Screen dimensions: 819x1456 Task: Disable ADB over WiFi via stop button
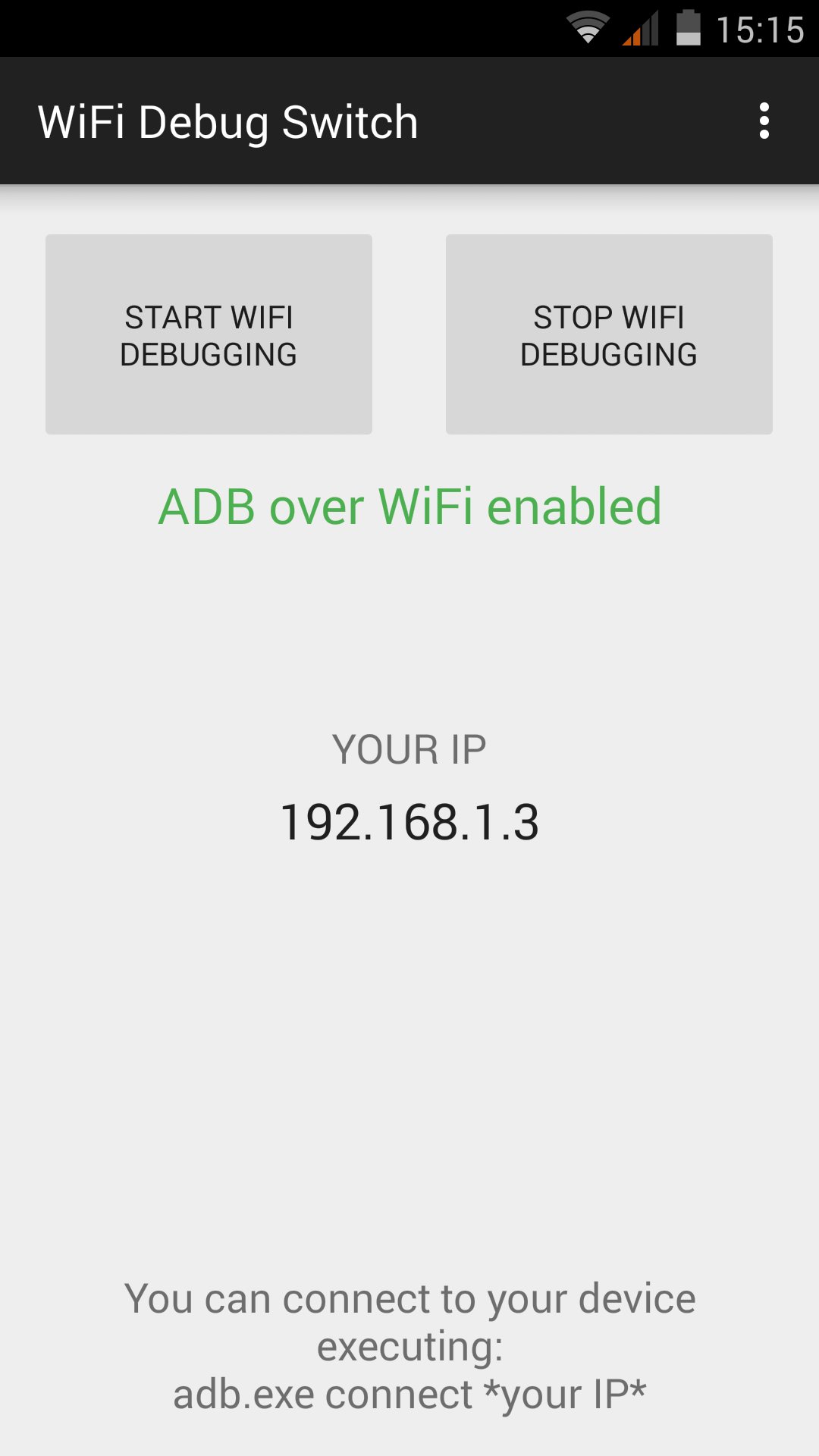click(608, 334)
